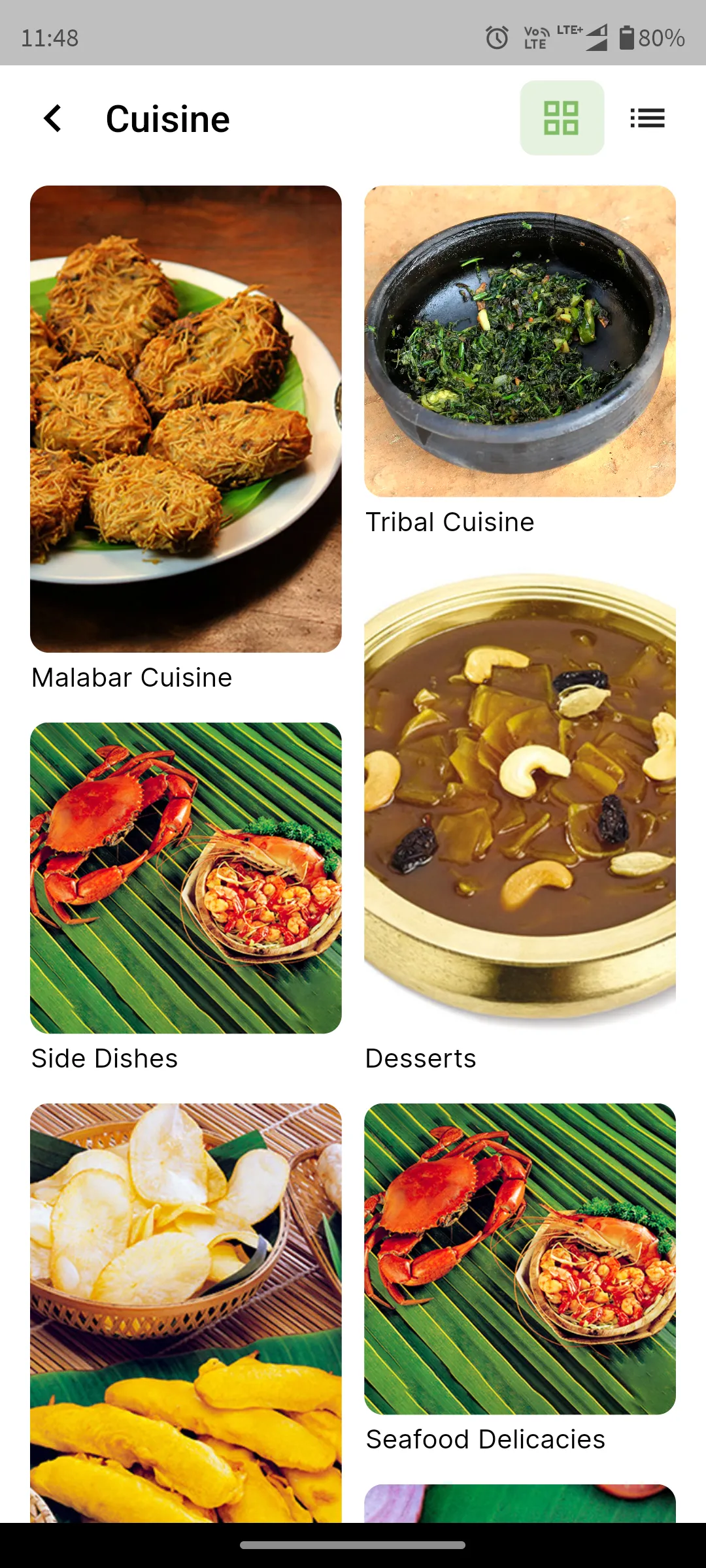Screen dimensions: 706x1568
Task: Open the card showing chips and banana fritters
Action: pos(186,1313)
